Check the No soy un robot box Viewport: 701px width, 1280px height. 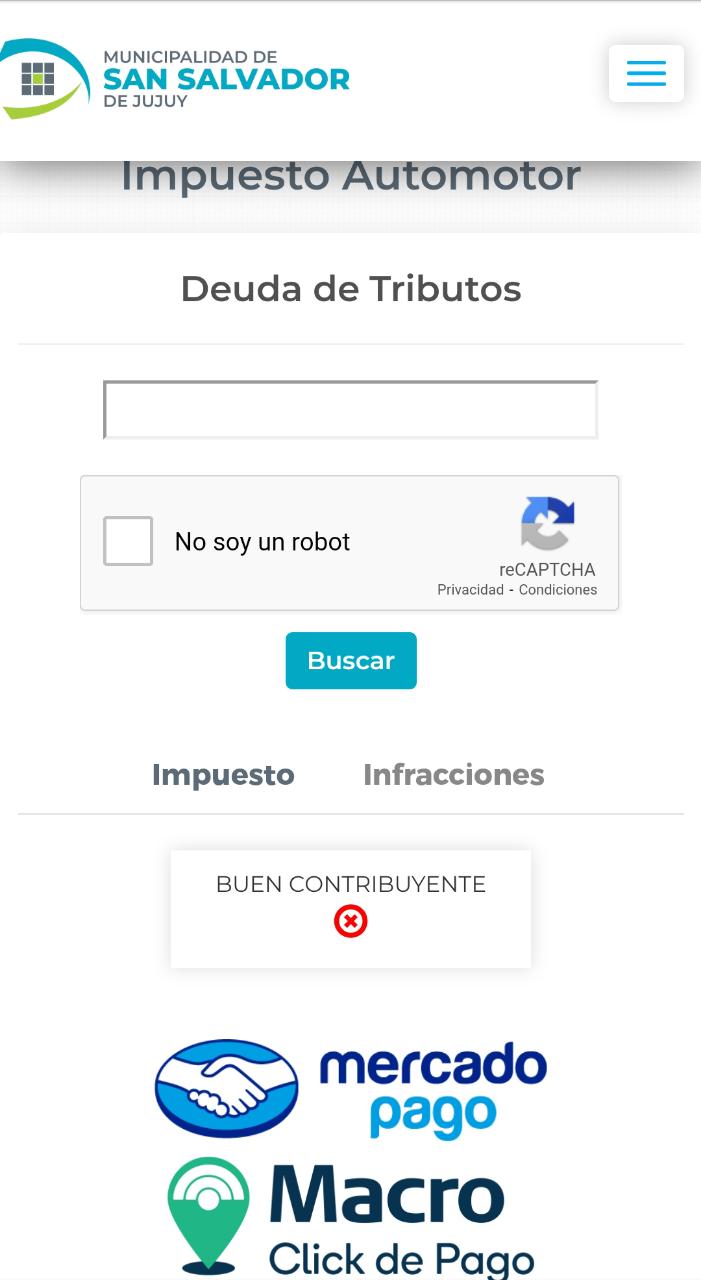point(128,541)
